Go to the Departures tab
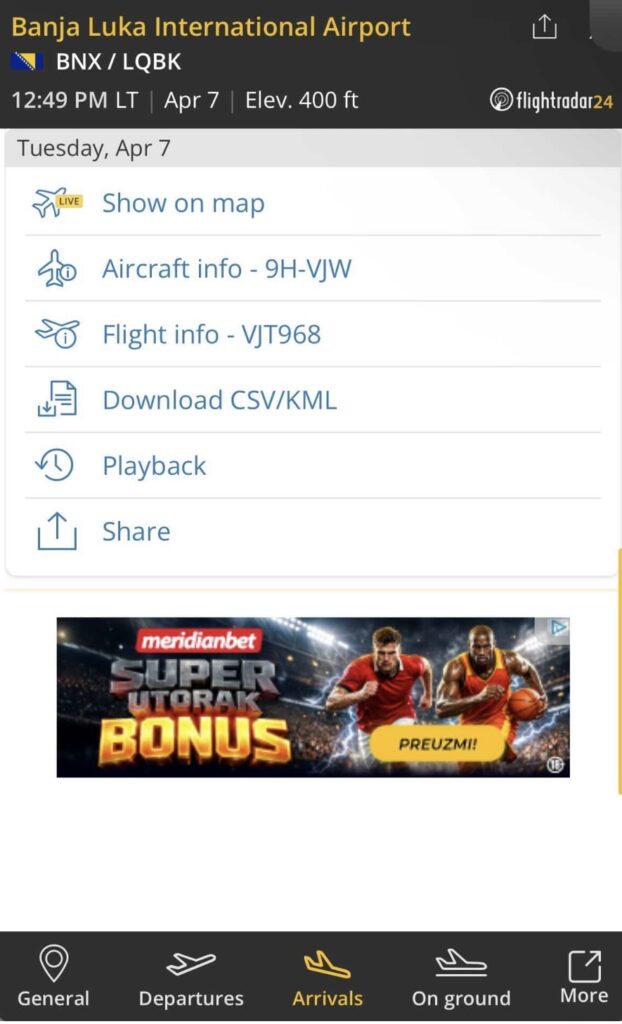 click(x=191, y=978)
